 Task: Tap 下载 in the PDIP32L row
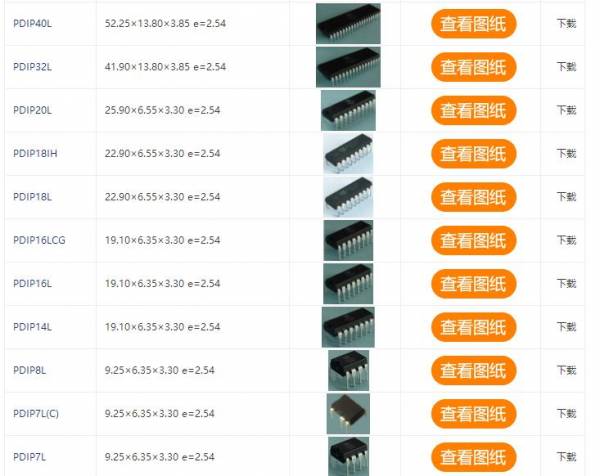point(566,67)
